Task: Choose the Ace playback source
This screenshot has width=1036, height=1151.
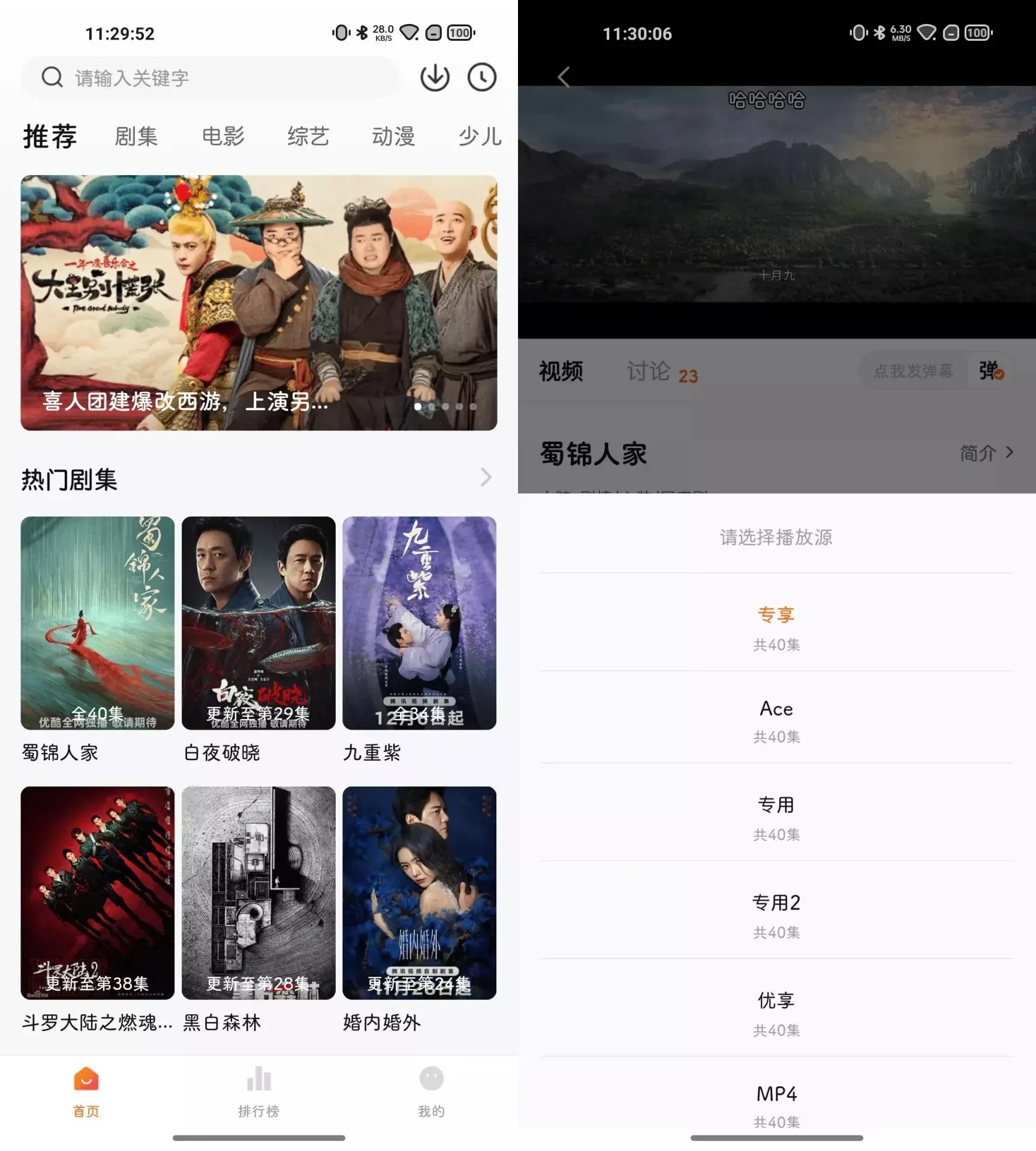Action: (x=776, y=719)
